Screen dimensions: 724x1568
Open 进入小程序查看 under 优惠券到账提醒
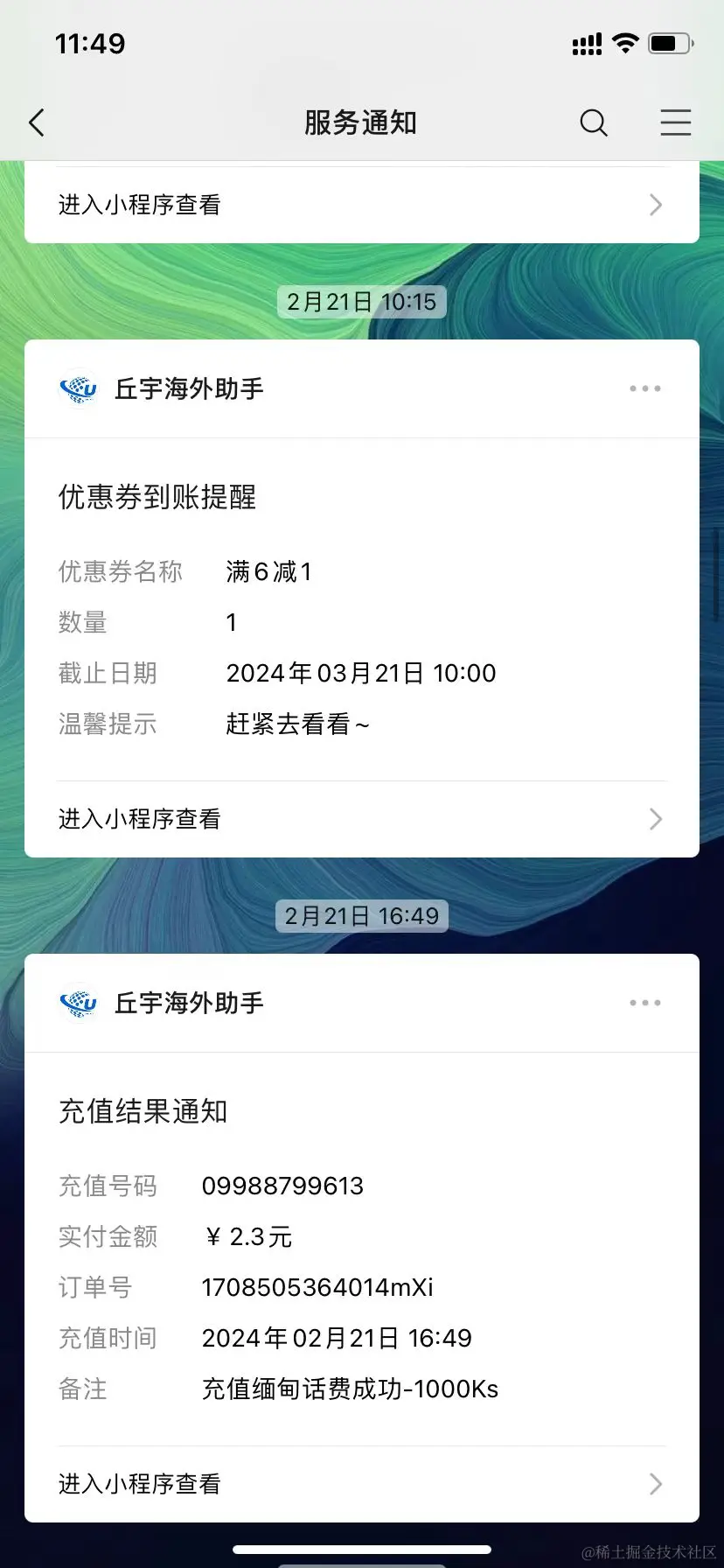[x=362, y=819]
